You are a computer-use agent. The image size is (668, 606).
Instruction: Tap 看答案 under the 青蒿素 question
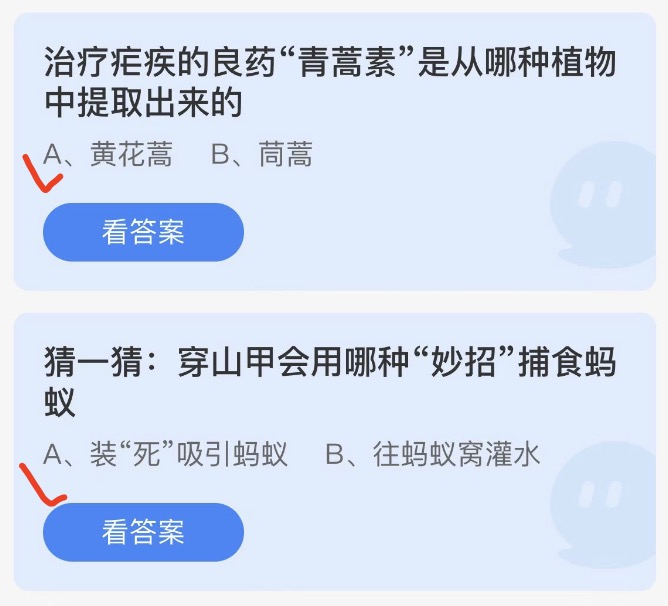(143, 232)
